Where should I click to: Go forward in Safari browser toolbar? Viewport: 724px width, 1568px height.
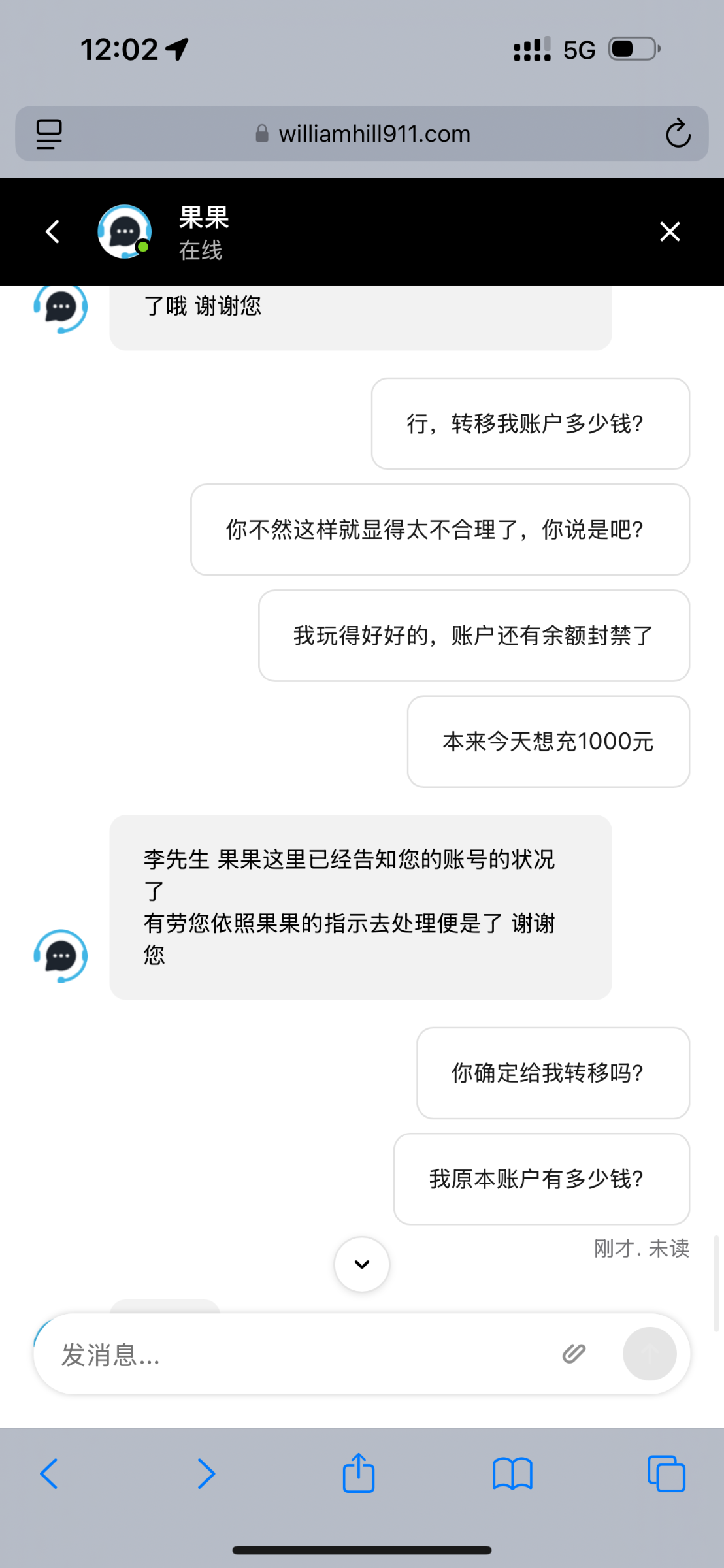click(x=206, y=1474)
